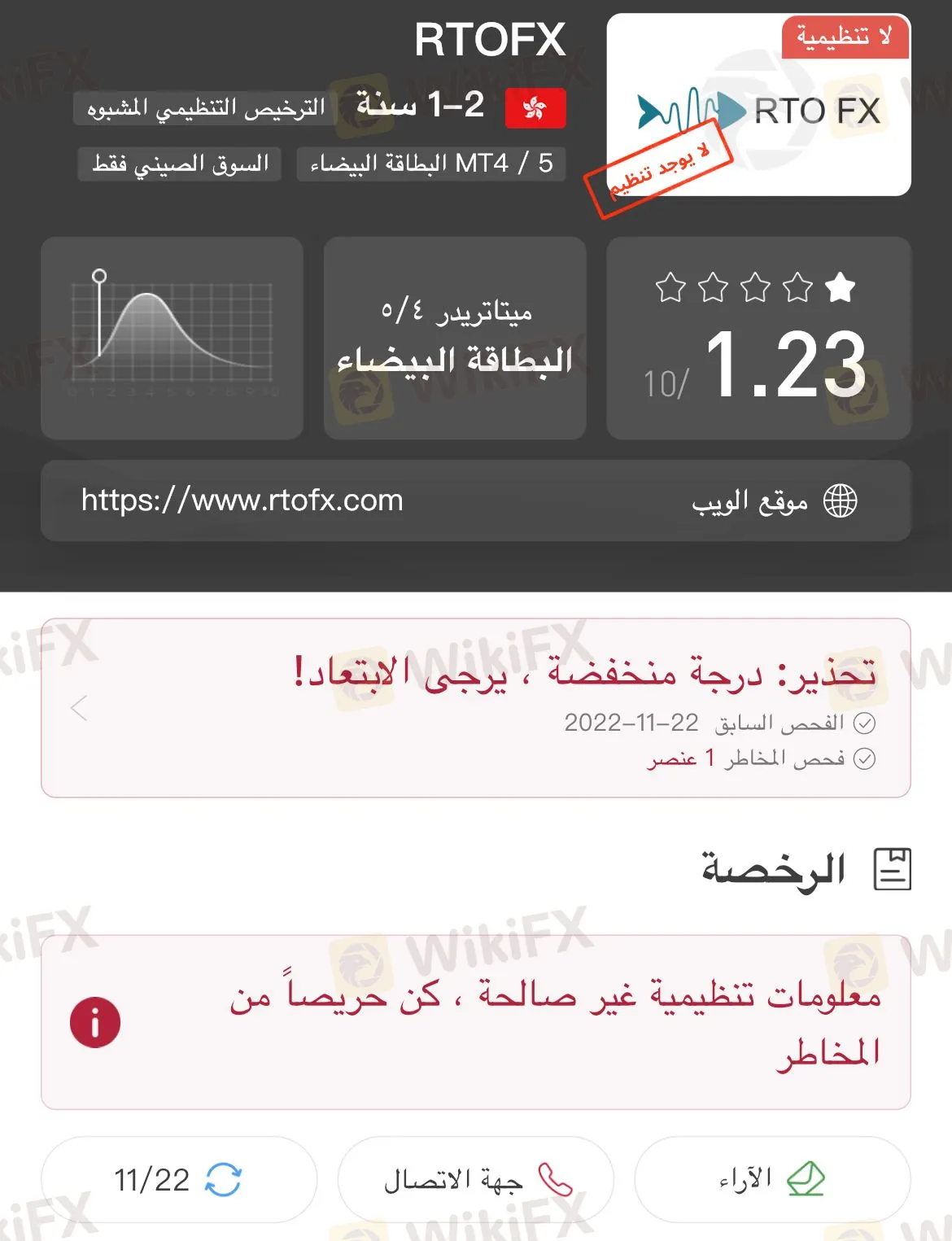Image resolution: width=952 pixels, height=1241 pixels.
Task: Tap the Chinese market only tag
Action: (180, 164)
